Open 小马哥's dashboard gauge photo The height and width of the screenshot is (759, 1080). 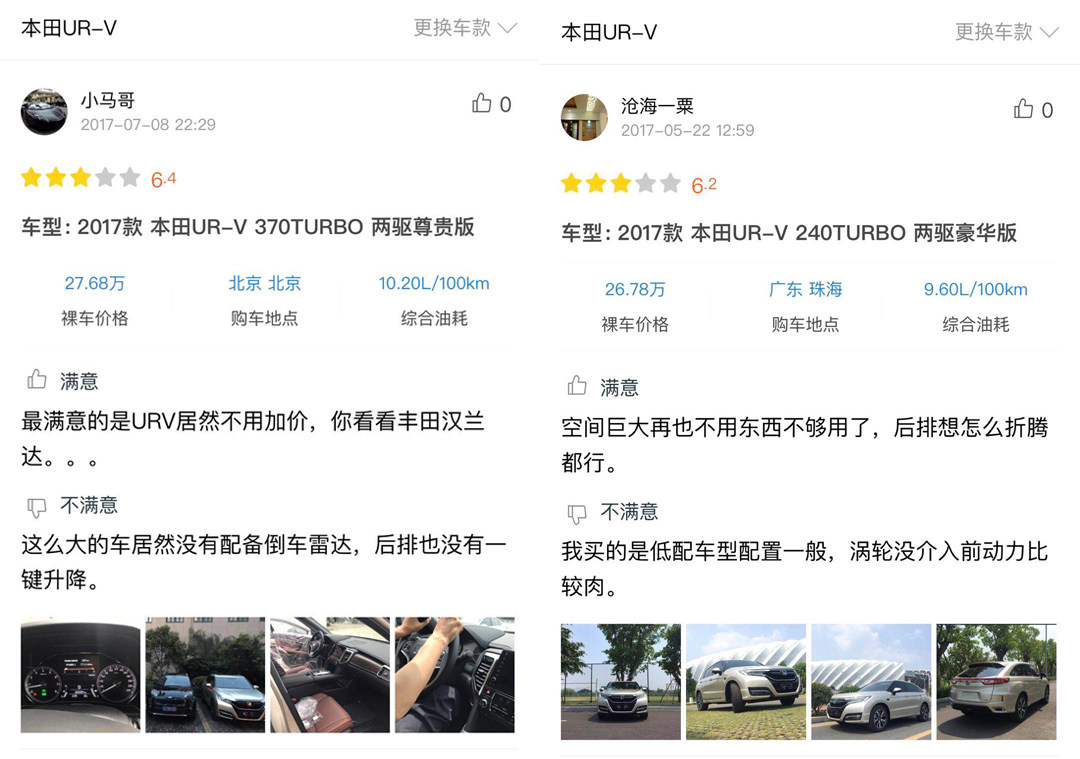click(81, 675)
